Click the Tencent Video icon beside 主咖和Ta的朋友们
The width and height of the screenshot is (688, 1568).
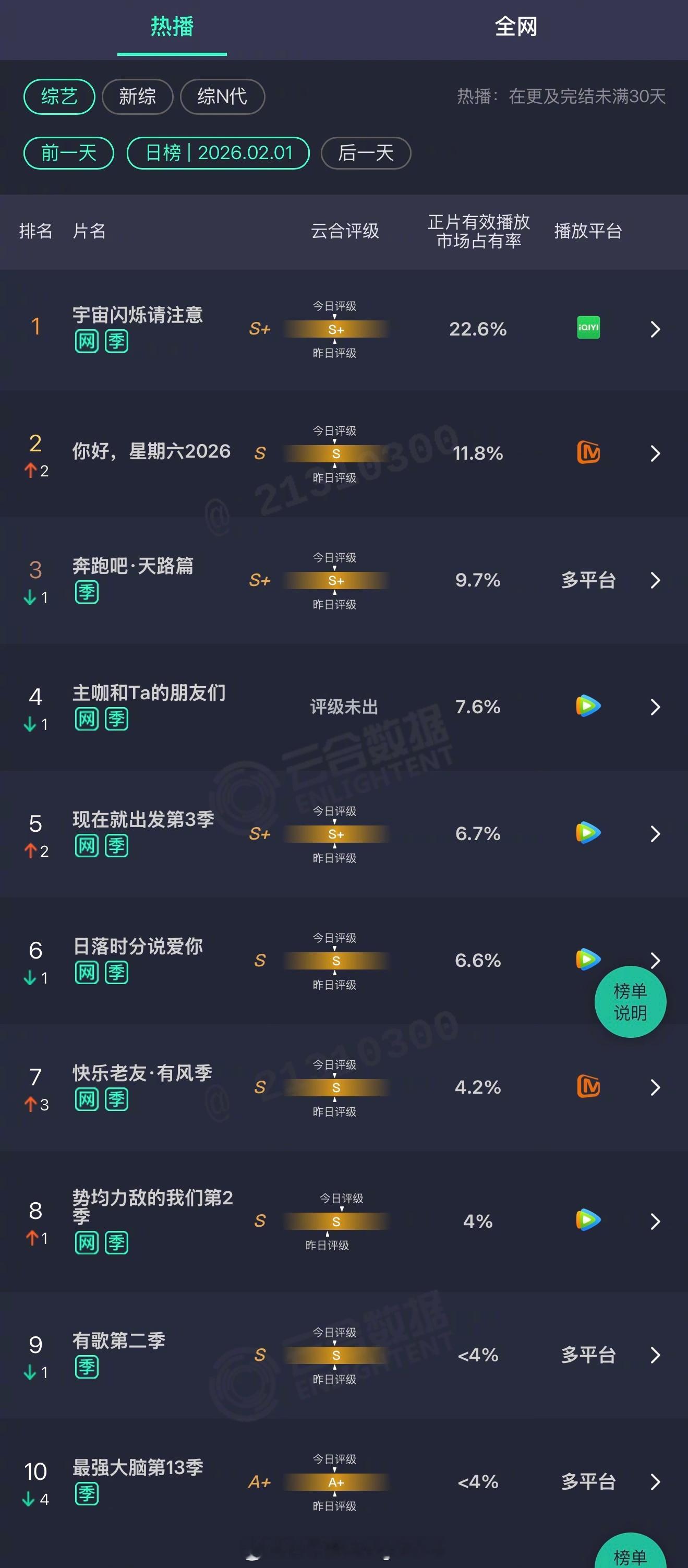(x=588, y=706)
